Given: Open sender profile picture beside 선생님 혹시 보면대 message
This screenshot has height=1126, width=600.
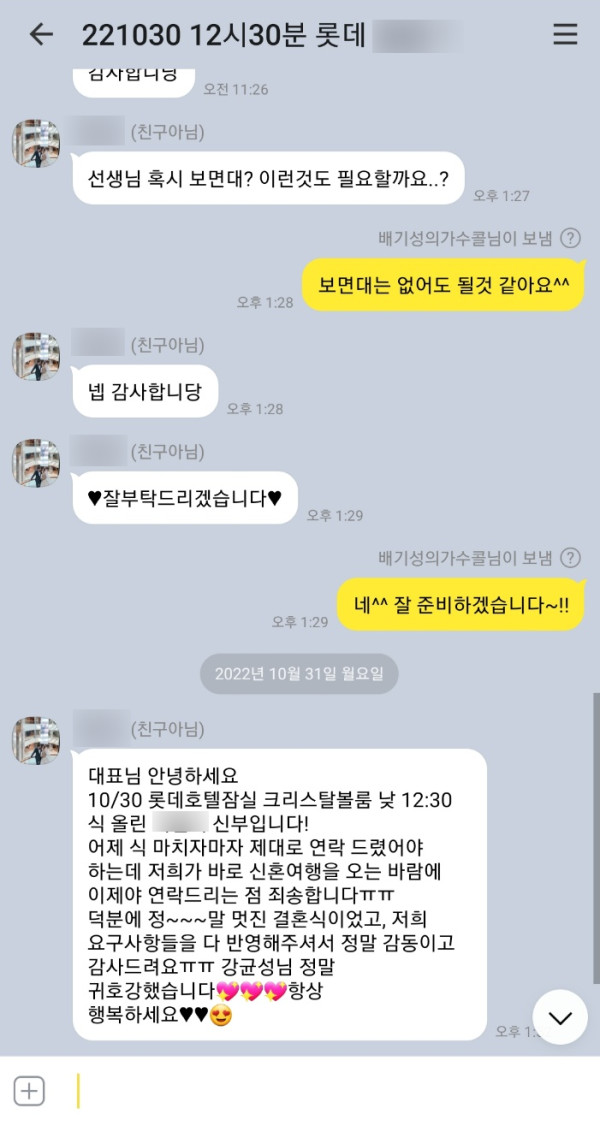Looking at the screenshot, I should [x=36, y=142].
